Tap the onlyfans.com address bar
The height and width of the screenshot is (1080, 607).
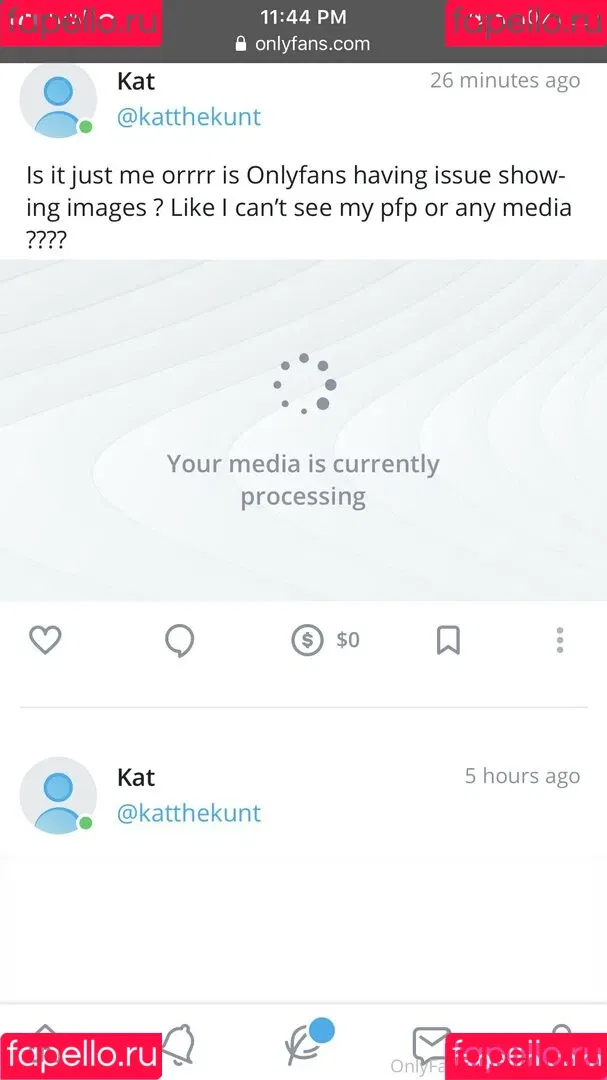click(x=303, y=44)
